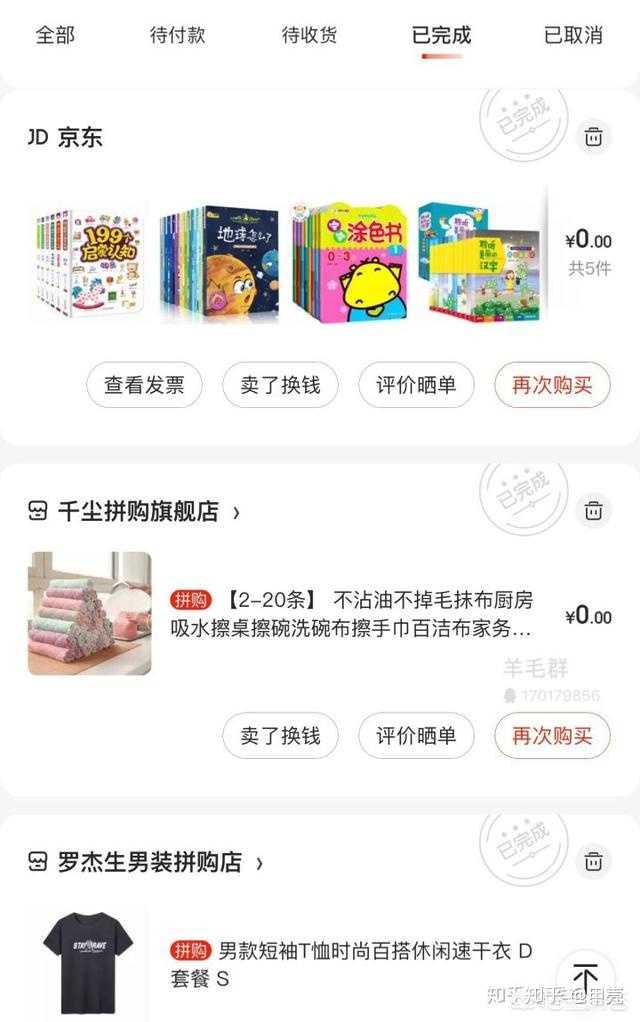The height and width of the screenshot is (1022, 640).
Task: Select the 已取消 tab
Action: coord(573,35)
